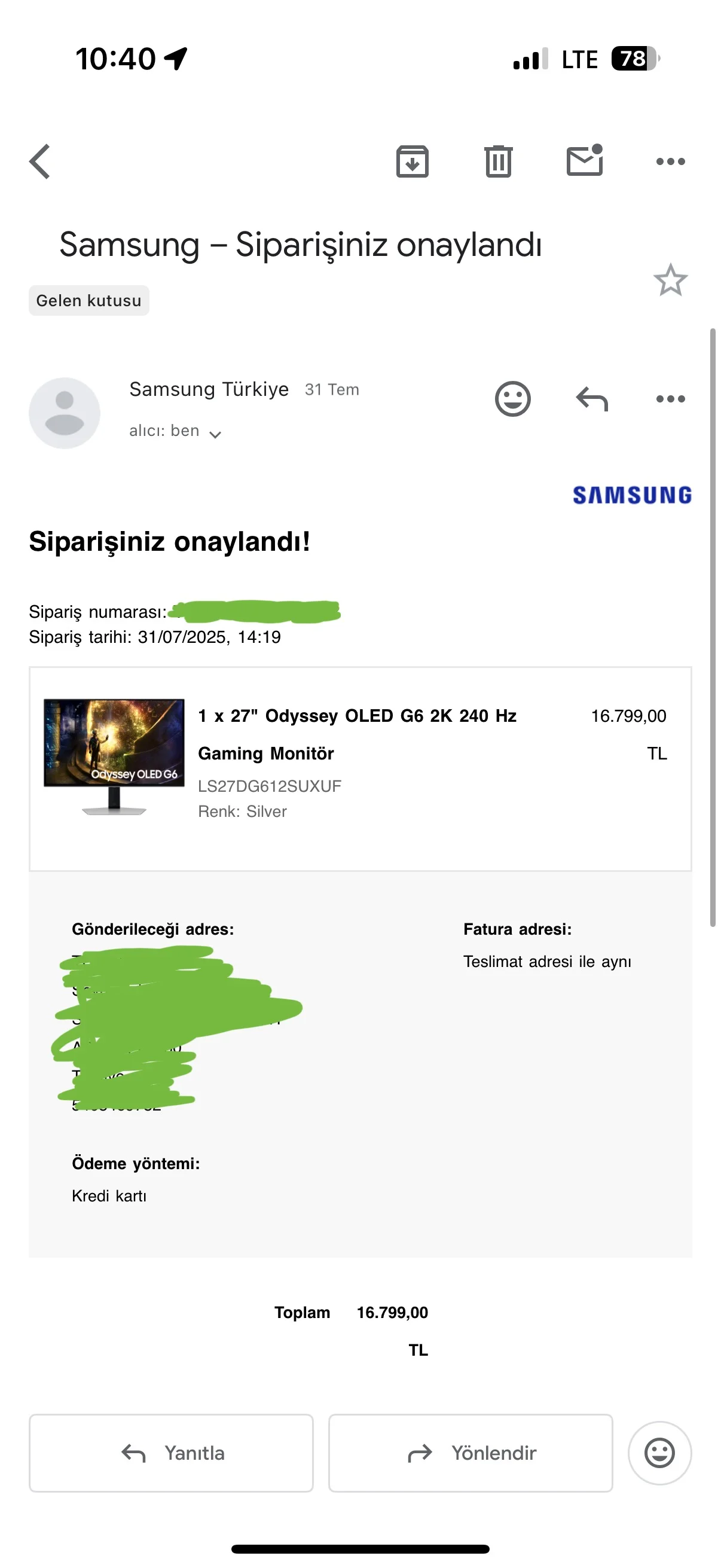
Task: Open message options next to reply arrow
Action: click(x=671, y=399)
